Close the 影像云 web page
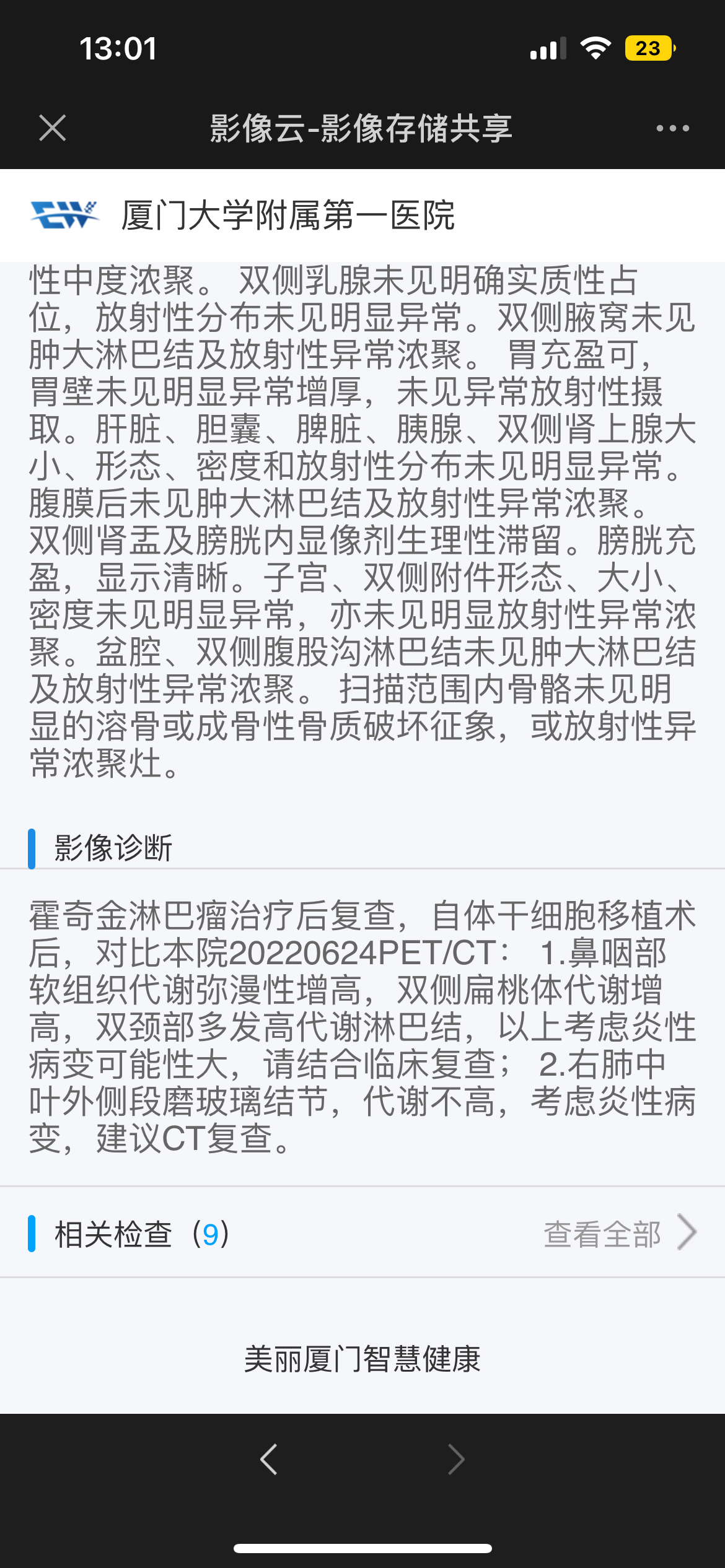This screenshot has width=725, height=1568. coord(53,128)
